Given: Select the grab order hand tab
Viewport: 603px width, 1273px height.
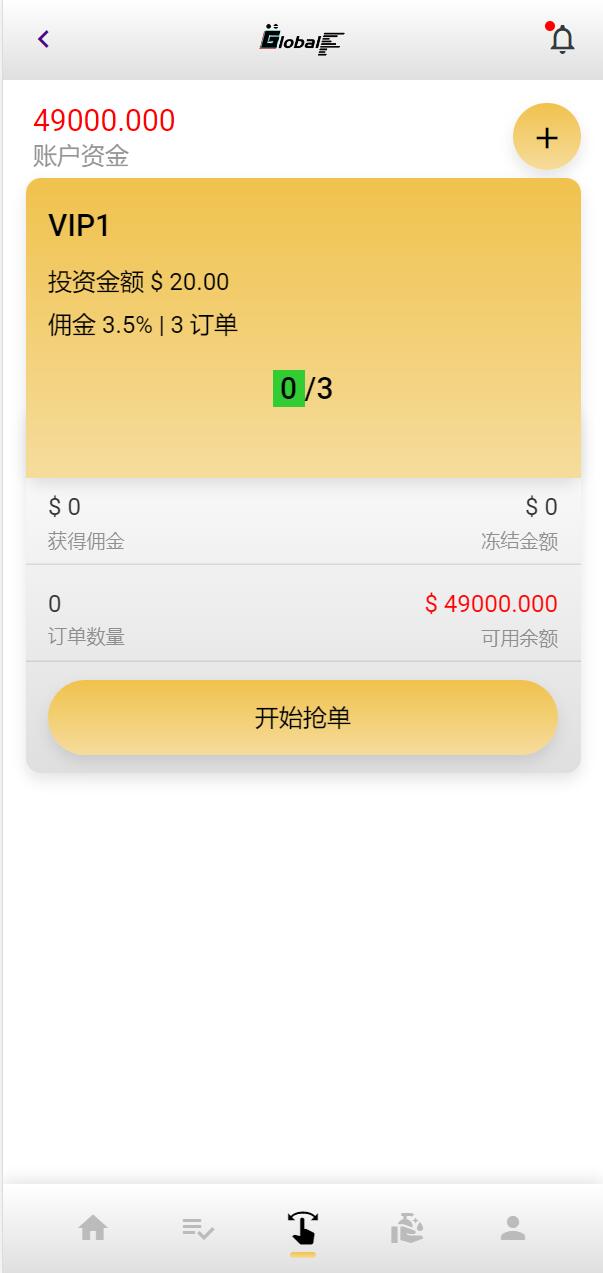Looking at the screenshot, I should [302, 1228].
